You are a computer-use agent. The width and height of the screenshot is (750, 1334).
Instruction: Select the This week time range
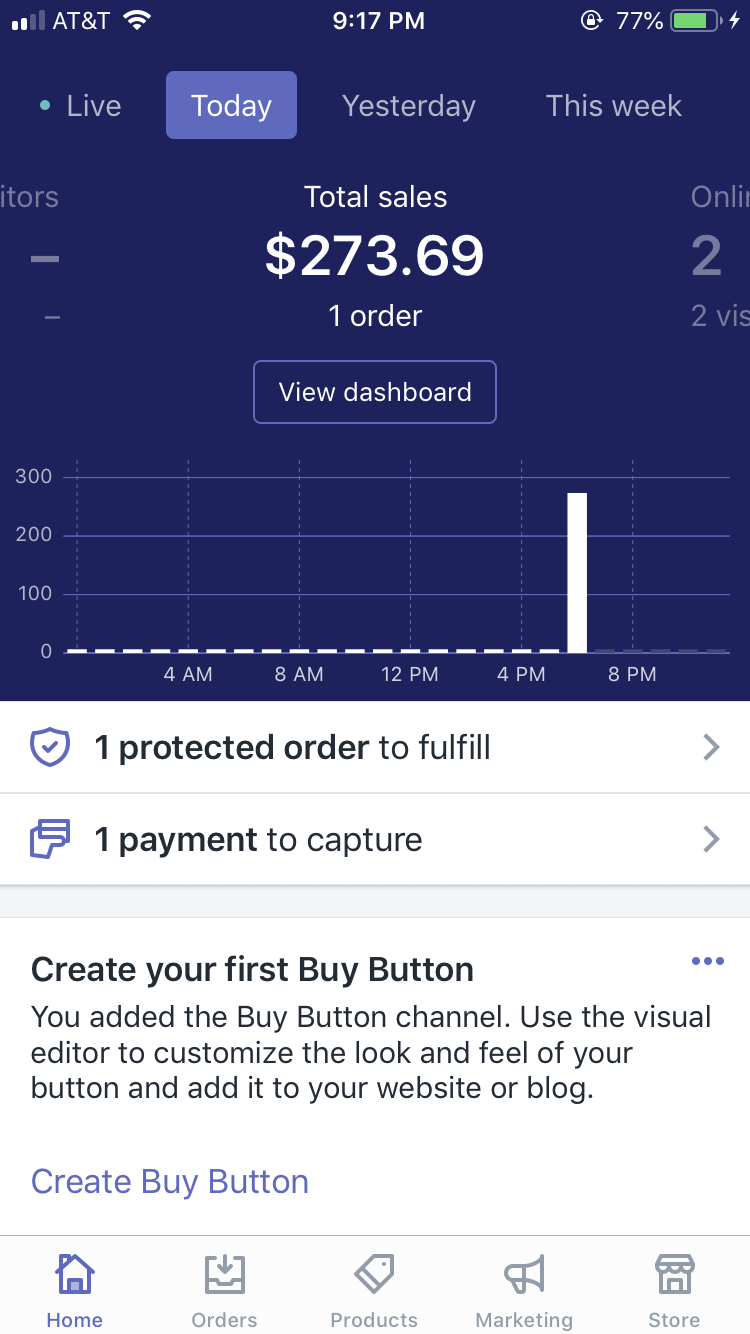point(614,106)
